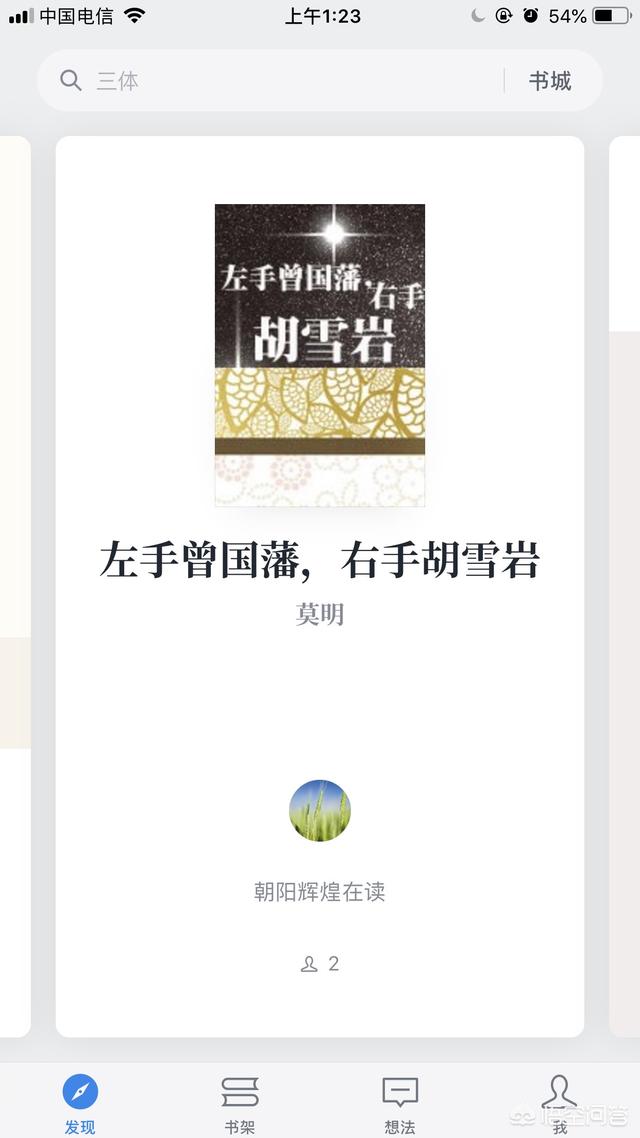Go to the 书架 bookshelf tab
The height and width of the screenshot is (1138, 640).
pyautogui.click(x=240, y=1103)
